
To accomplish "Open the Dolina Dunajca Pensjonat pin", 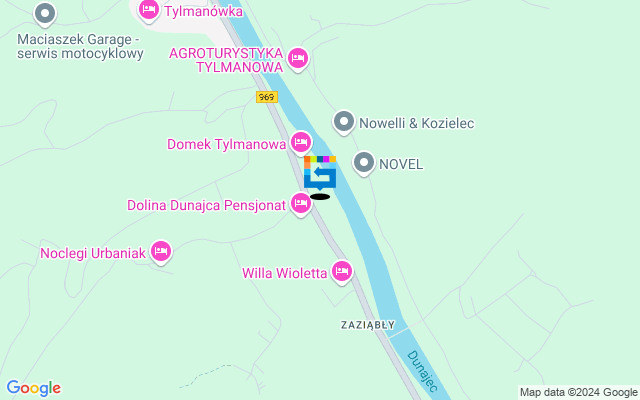I will click(301, 204).
